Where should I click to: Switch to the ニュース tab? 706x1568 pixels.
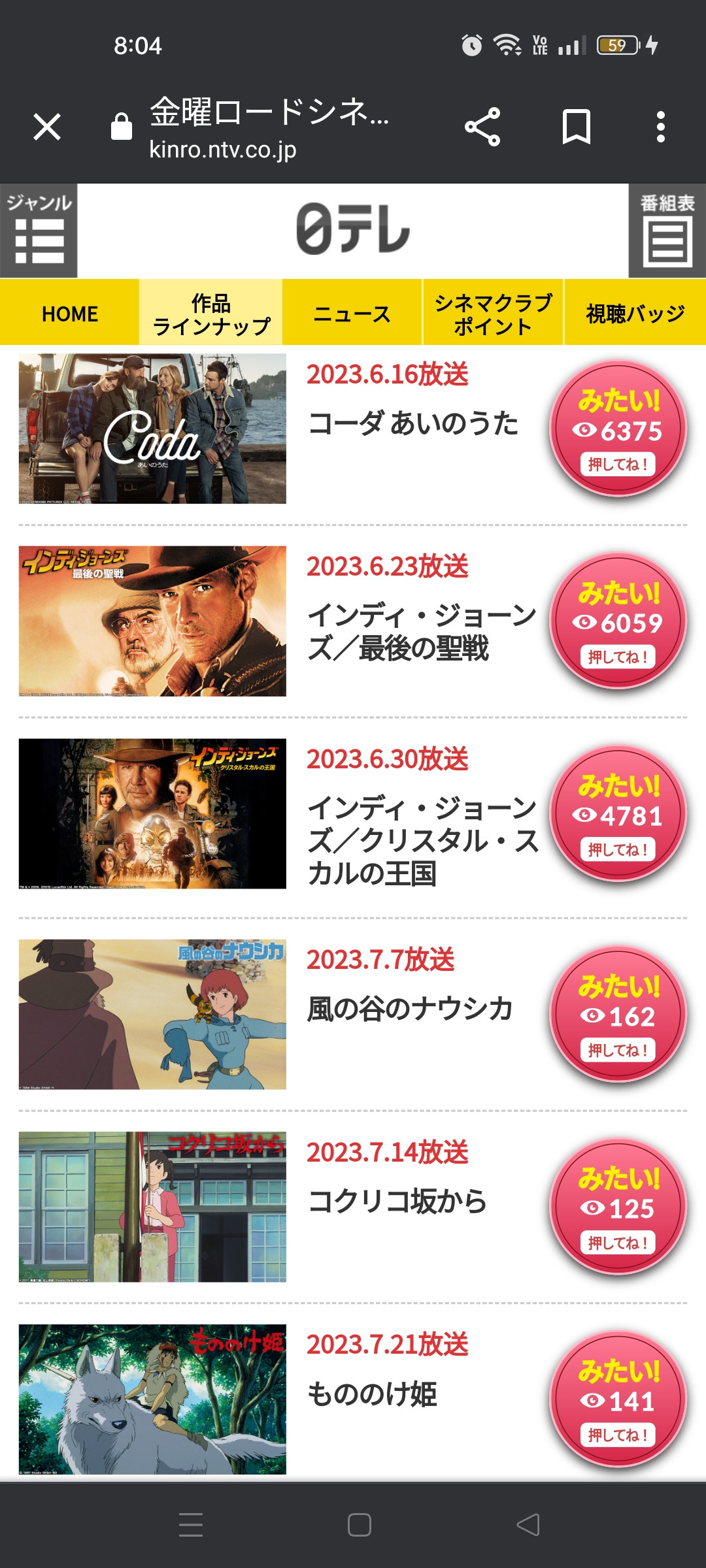(x=352, y=314)
